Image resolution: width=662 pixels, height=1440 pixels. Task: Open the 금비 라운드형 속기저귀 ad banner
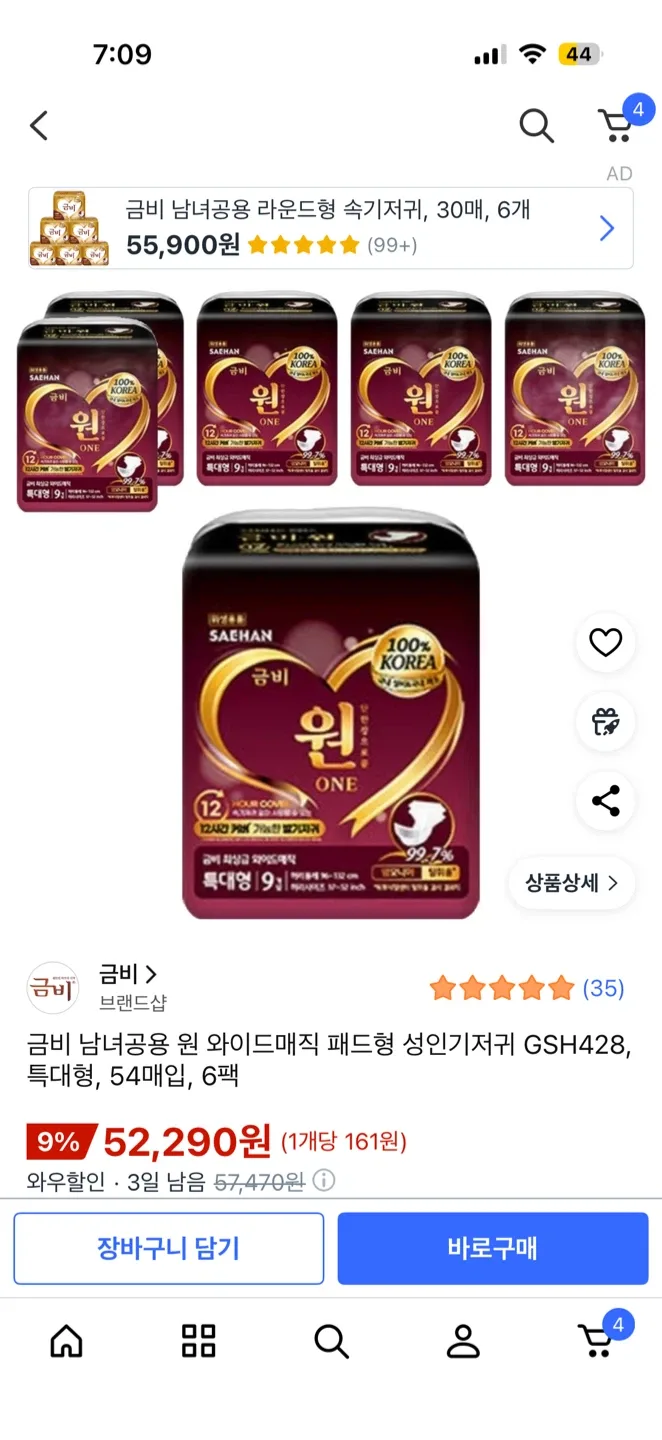(x=330, y=228)
